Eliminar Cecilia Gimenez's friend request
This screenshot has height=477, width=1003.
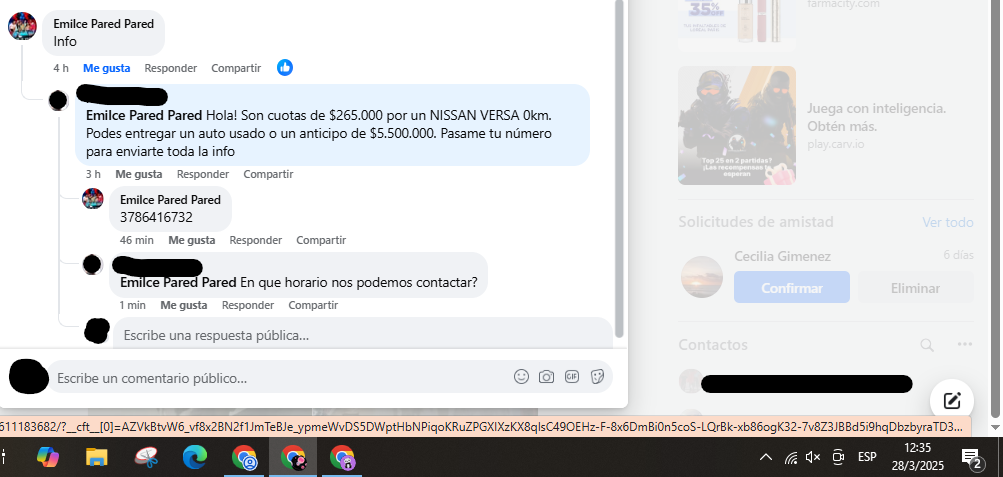pos(915,288)
